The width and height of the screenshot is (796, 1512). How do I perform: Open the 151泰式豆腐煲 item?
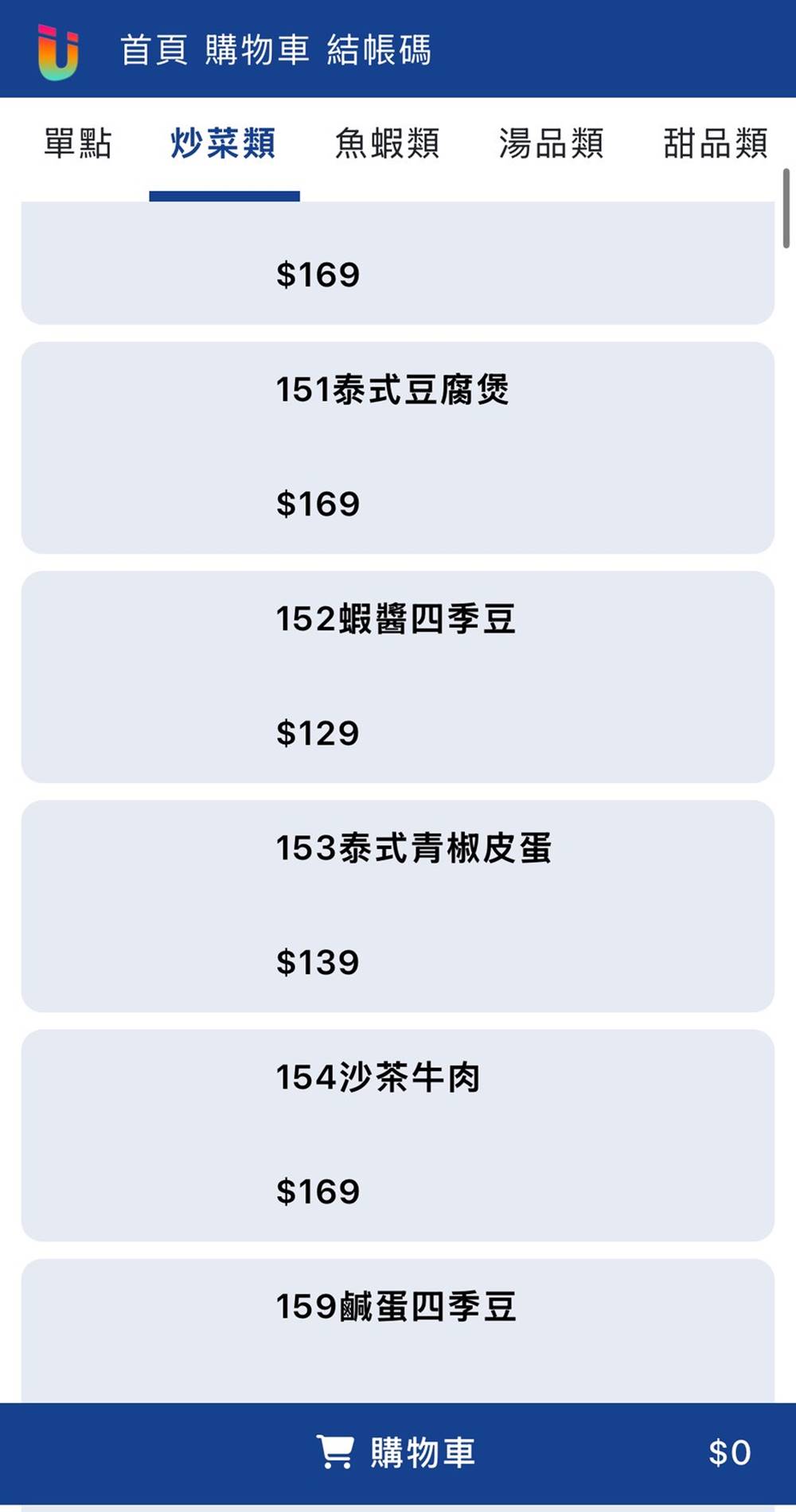(397, 447)
